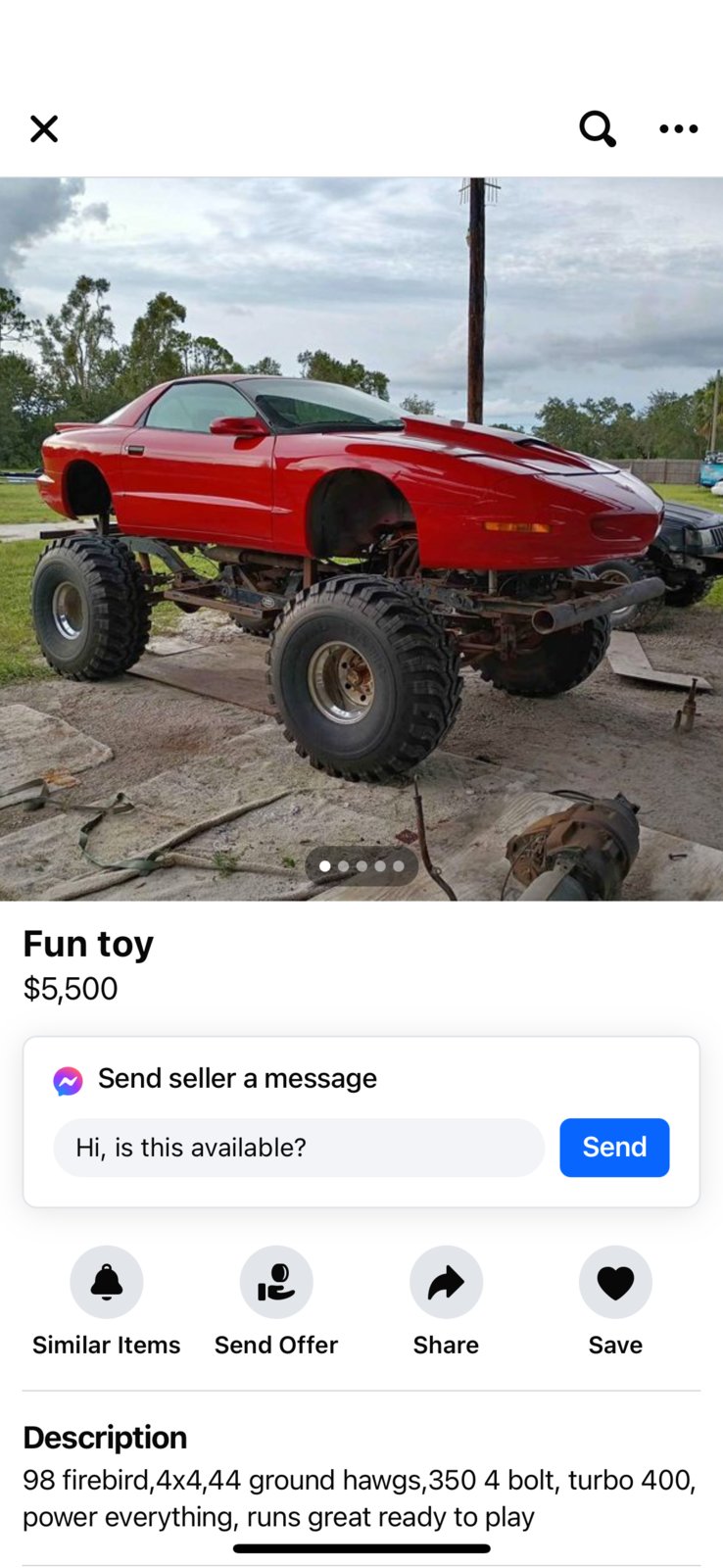Screen dimensions: 723x1568
Task: Save the listing with the heart
Action: 615,1283
